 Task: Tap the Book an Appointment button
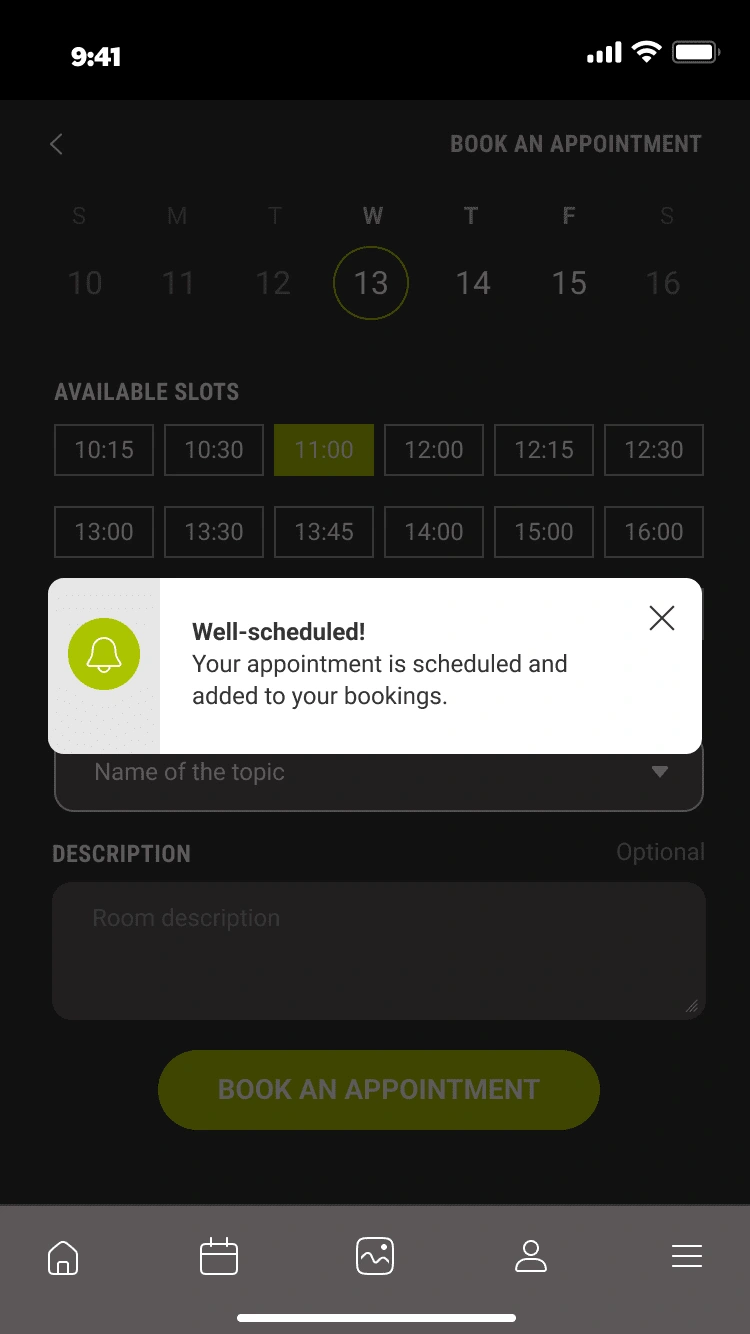coord(379,1090)
